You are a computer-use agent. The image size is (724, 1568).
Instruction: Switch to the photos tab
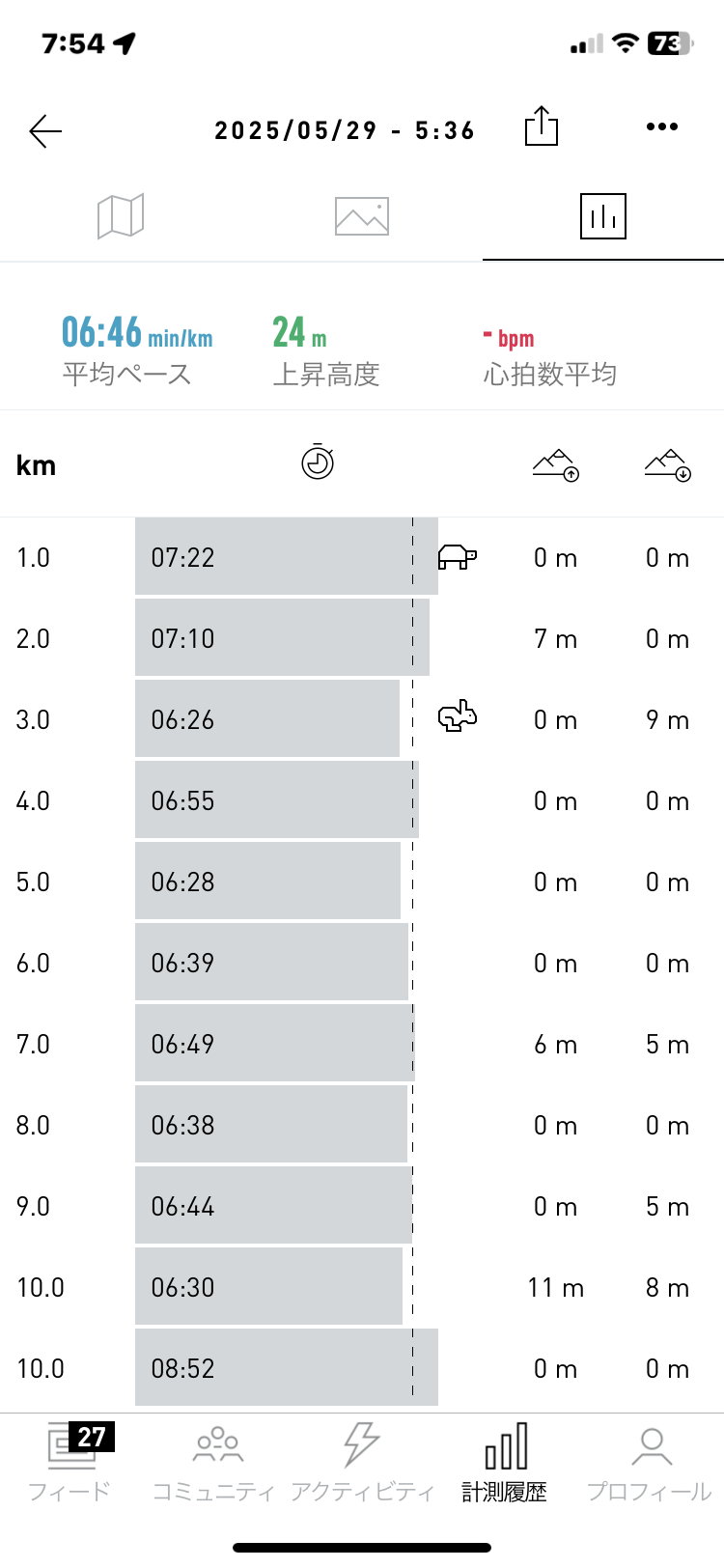pos(362,216)
